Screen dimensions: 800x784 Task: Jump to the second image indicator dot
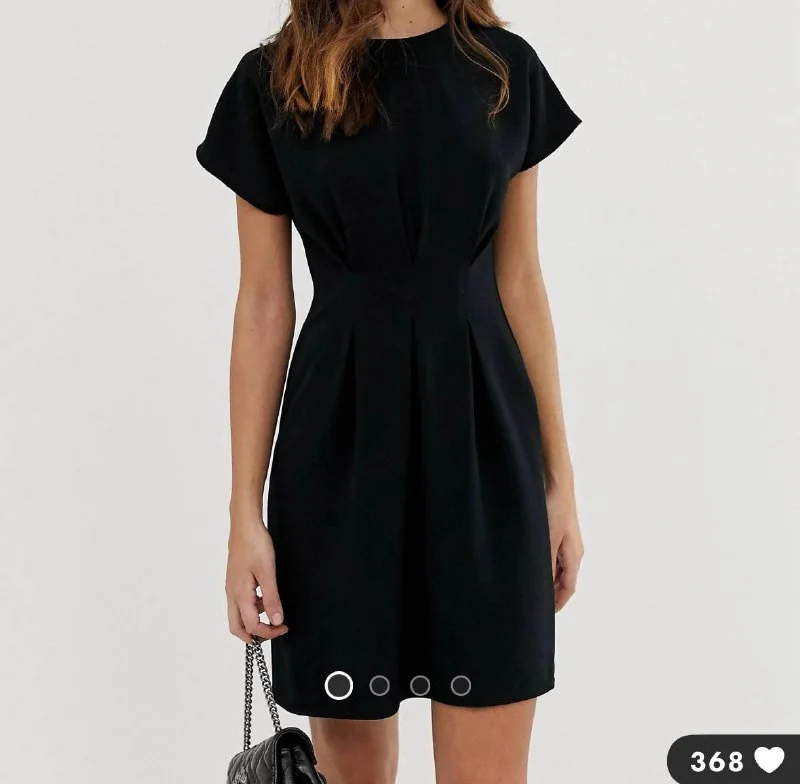pyautogui.click(x=379, y=685)
